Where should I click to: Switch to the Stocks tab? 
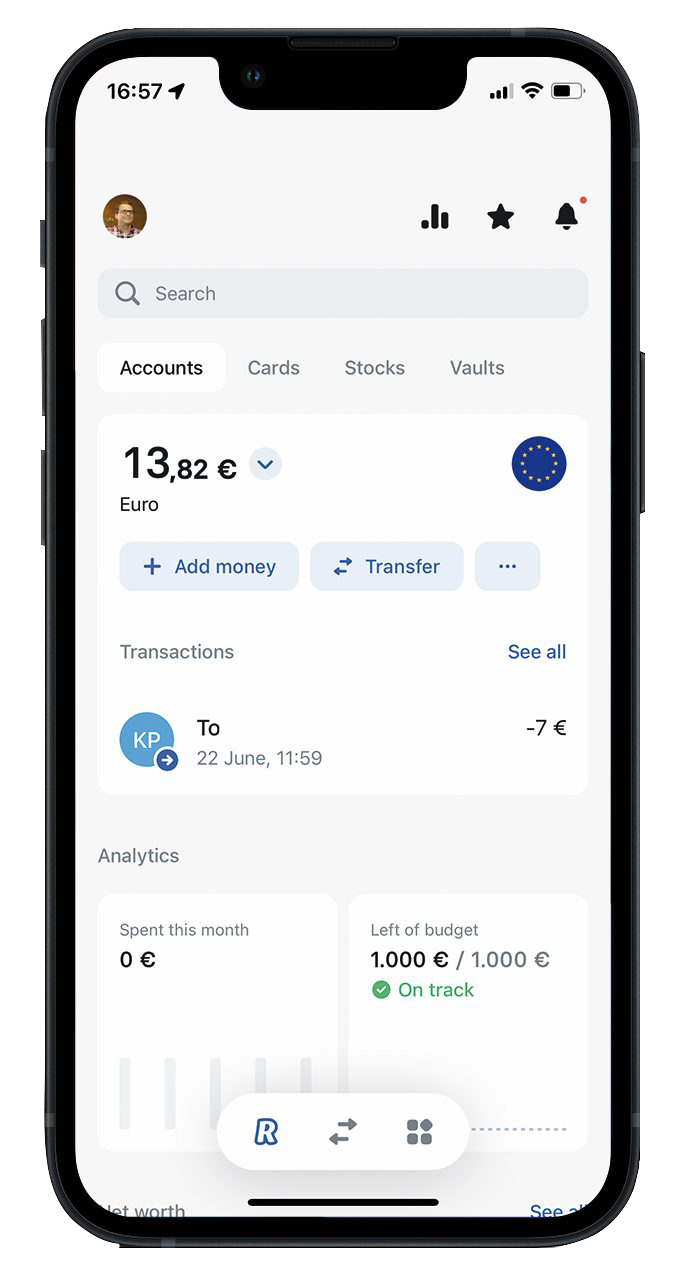pyautogui.click(x=374, y=368)
